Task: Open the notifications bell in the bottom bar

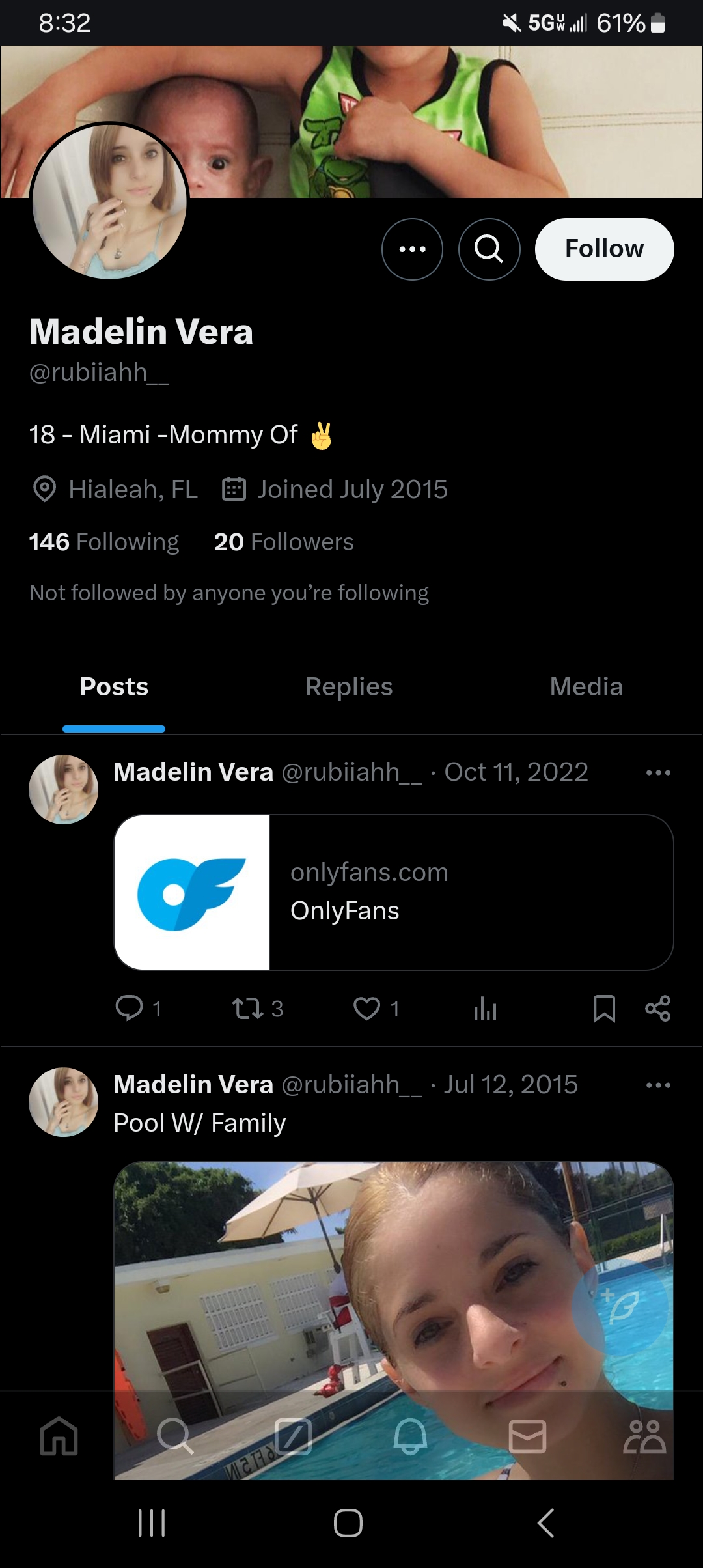Action: tap(410, 1436)
